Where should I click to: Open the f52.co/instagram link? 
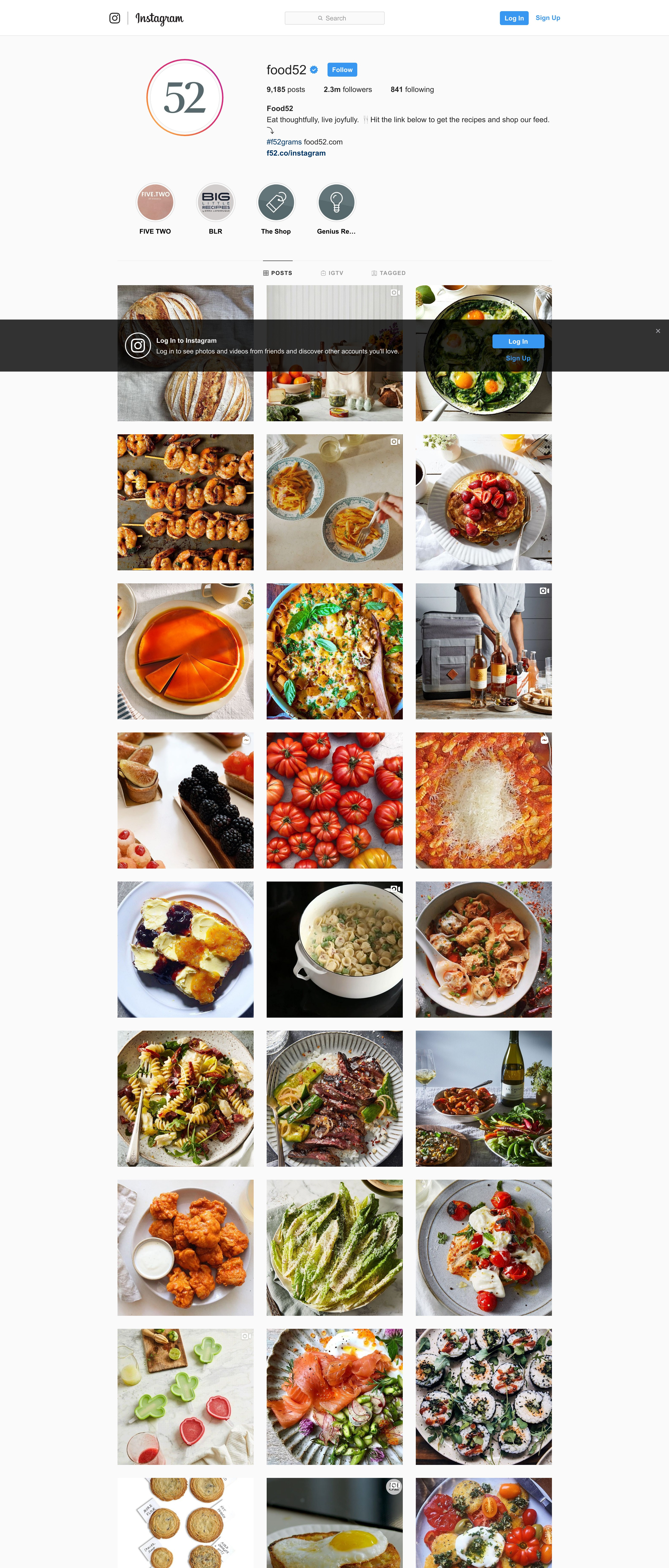(296, 154)
